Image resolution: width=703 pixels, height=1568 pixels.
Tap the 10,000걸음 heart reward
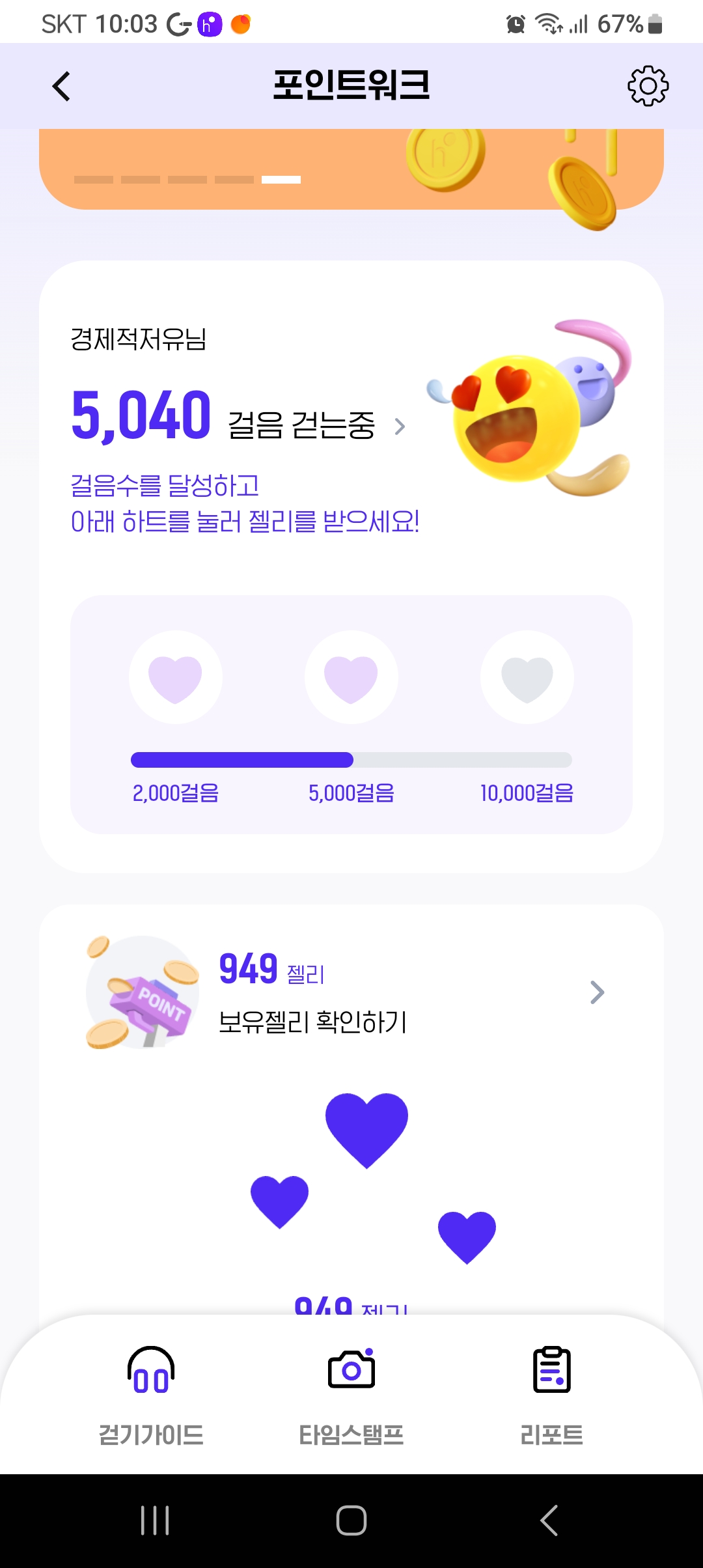click(527, 677)
